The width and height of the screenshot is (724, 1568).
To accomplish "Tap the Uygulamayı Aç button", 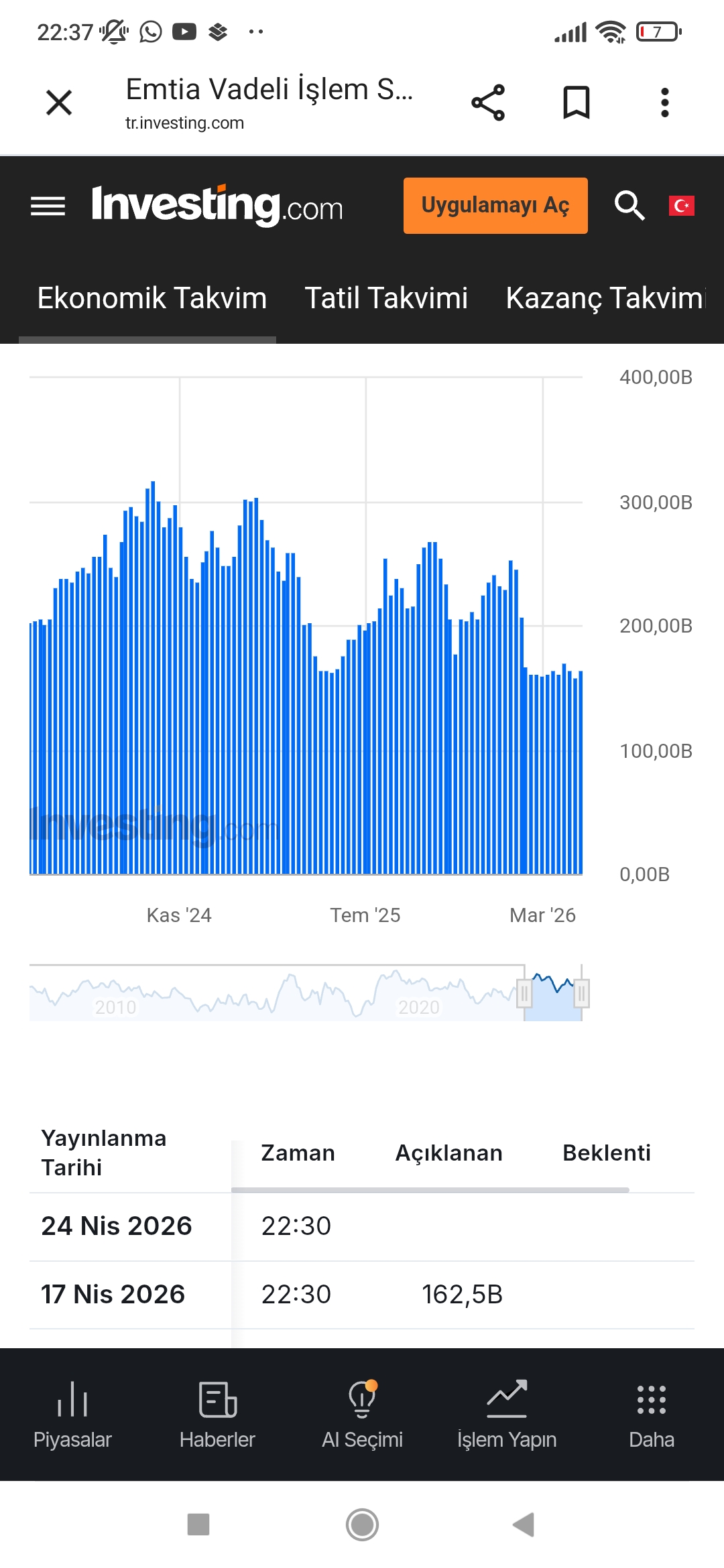I will (x=495, y=206).
